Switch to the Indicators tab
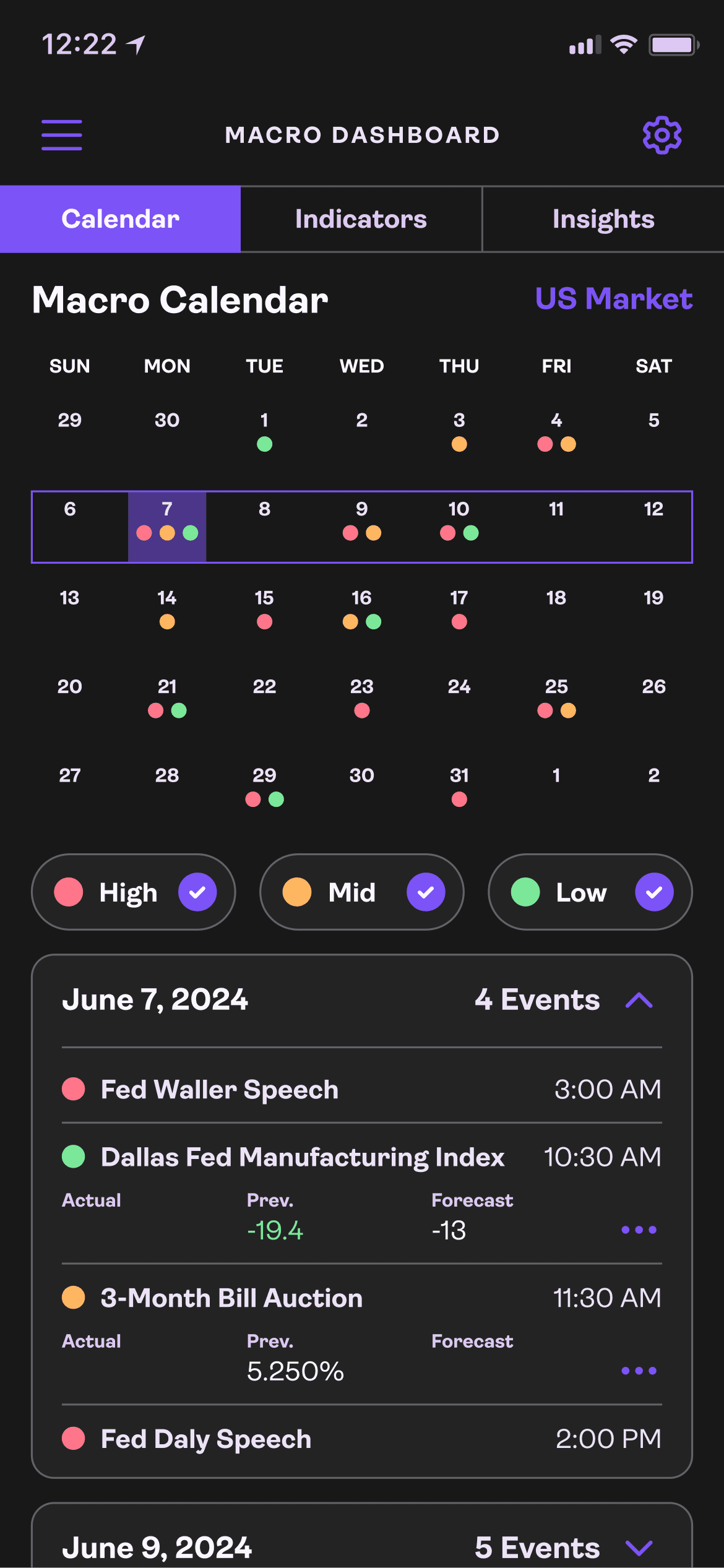724x1568 pixels. click(x=361, y=219)
